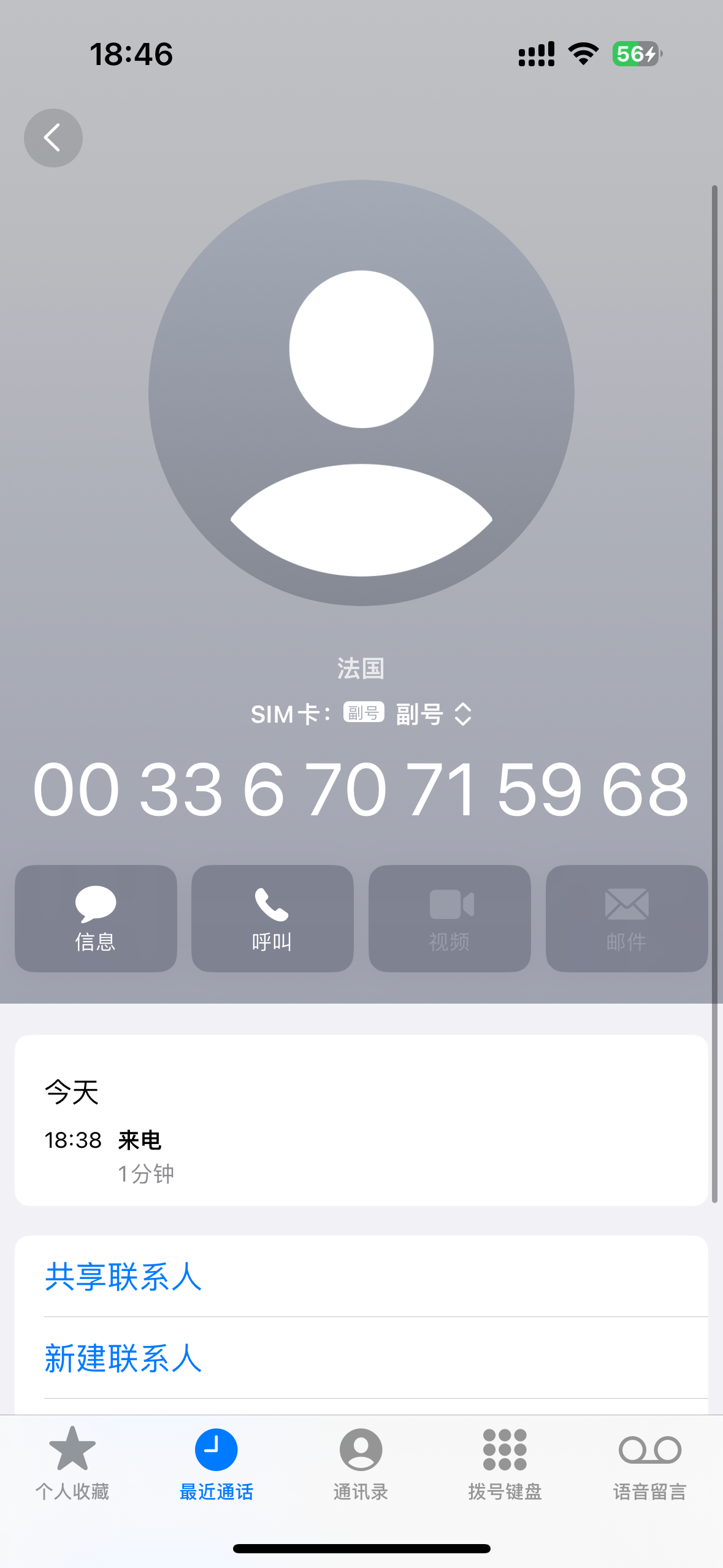
Task: Send a message via 信息 button
Action: pyautogui.click(x=96, y=918)
